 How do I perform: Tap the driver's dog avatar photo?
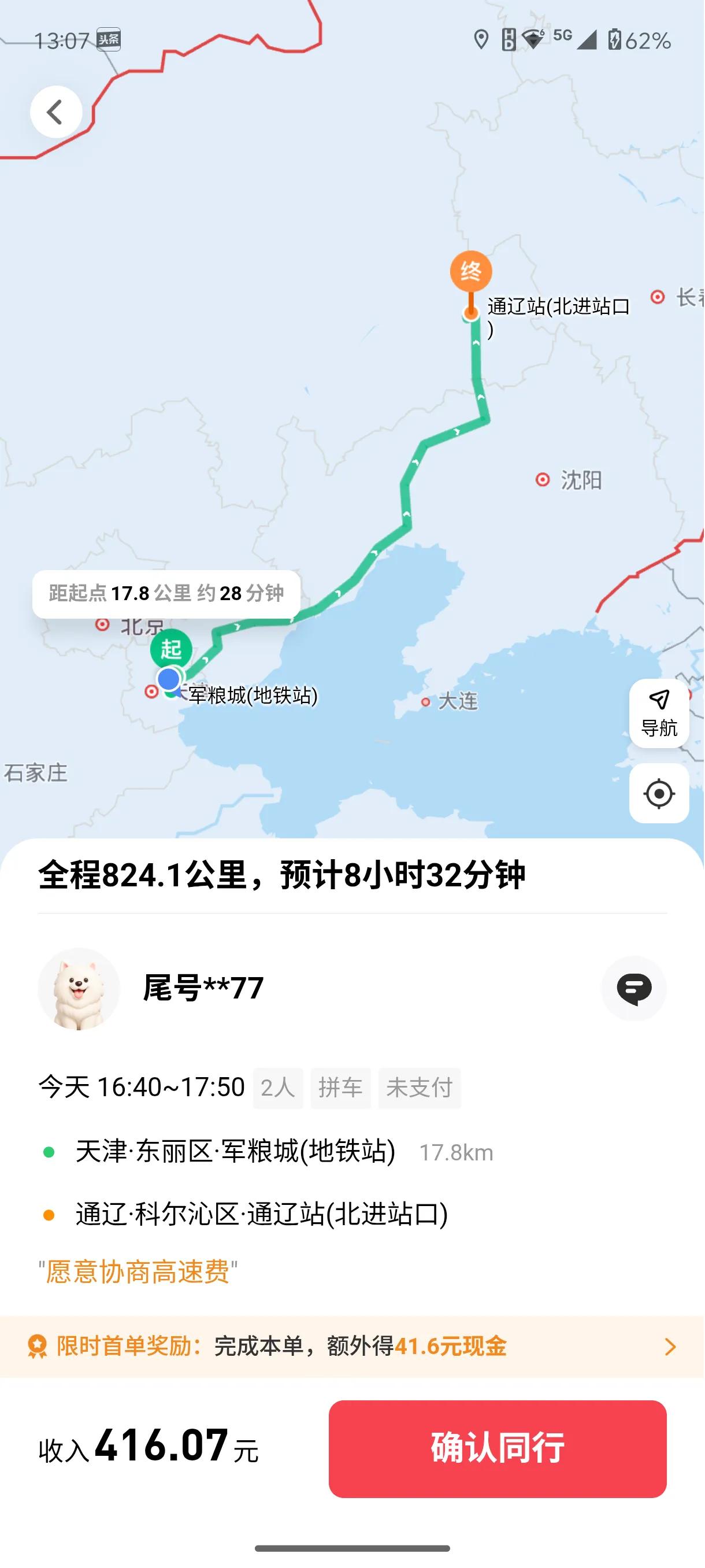coord(80,988)
